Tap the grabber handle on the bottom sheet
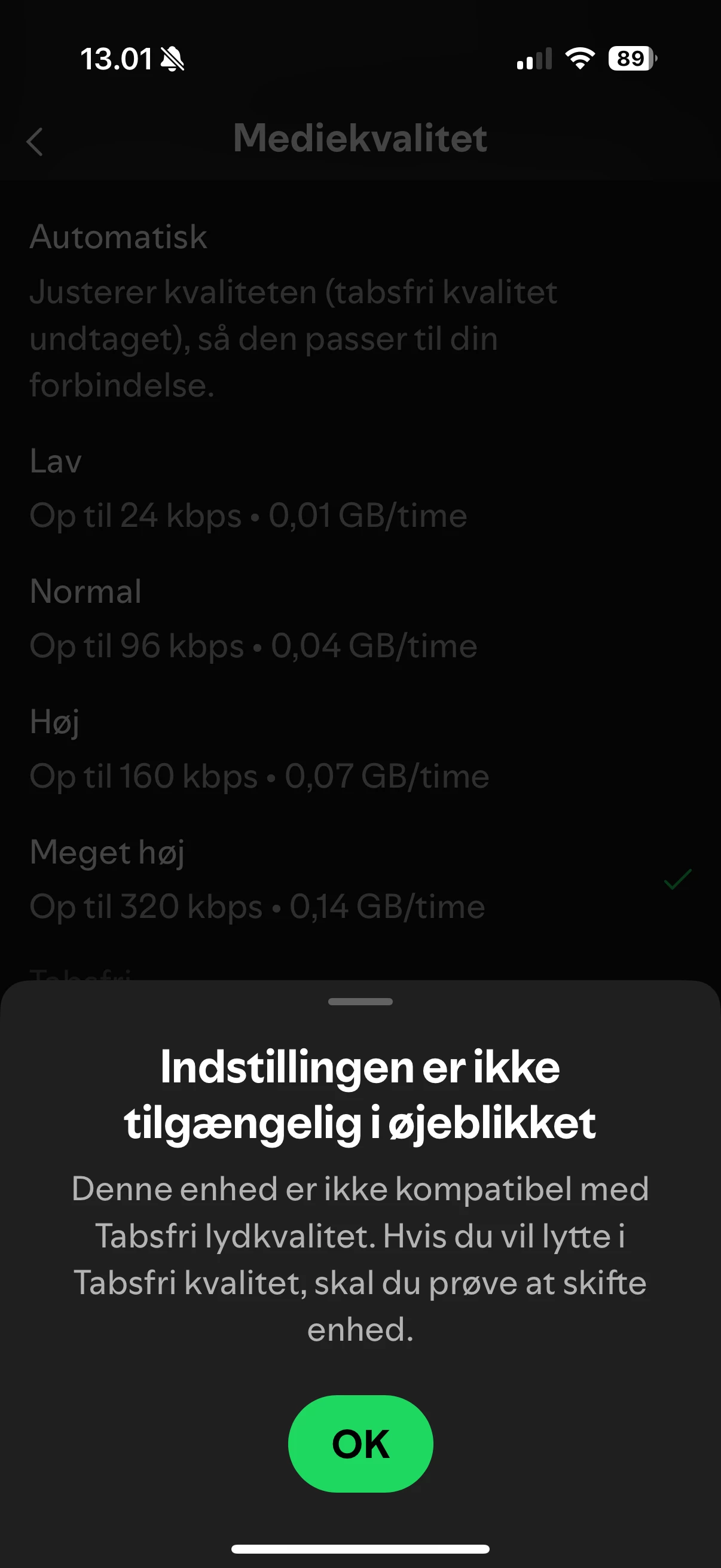Image resolution: width=721 pixels, height=1568 pixels. pos(360,1001)
